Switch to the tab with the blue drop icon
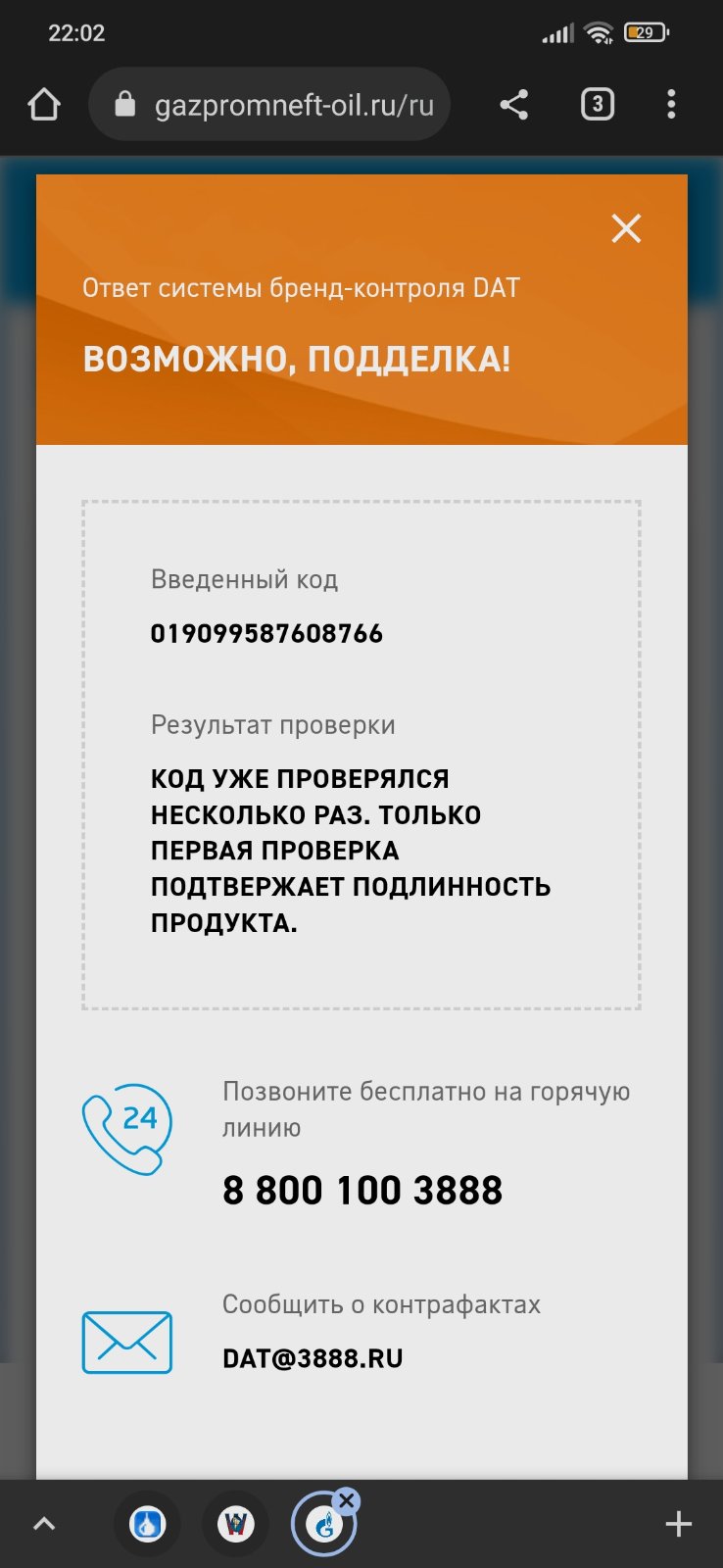The width and height of the screenshot is (723, 1568). tap(148, 1524)
